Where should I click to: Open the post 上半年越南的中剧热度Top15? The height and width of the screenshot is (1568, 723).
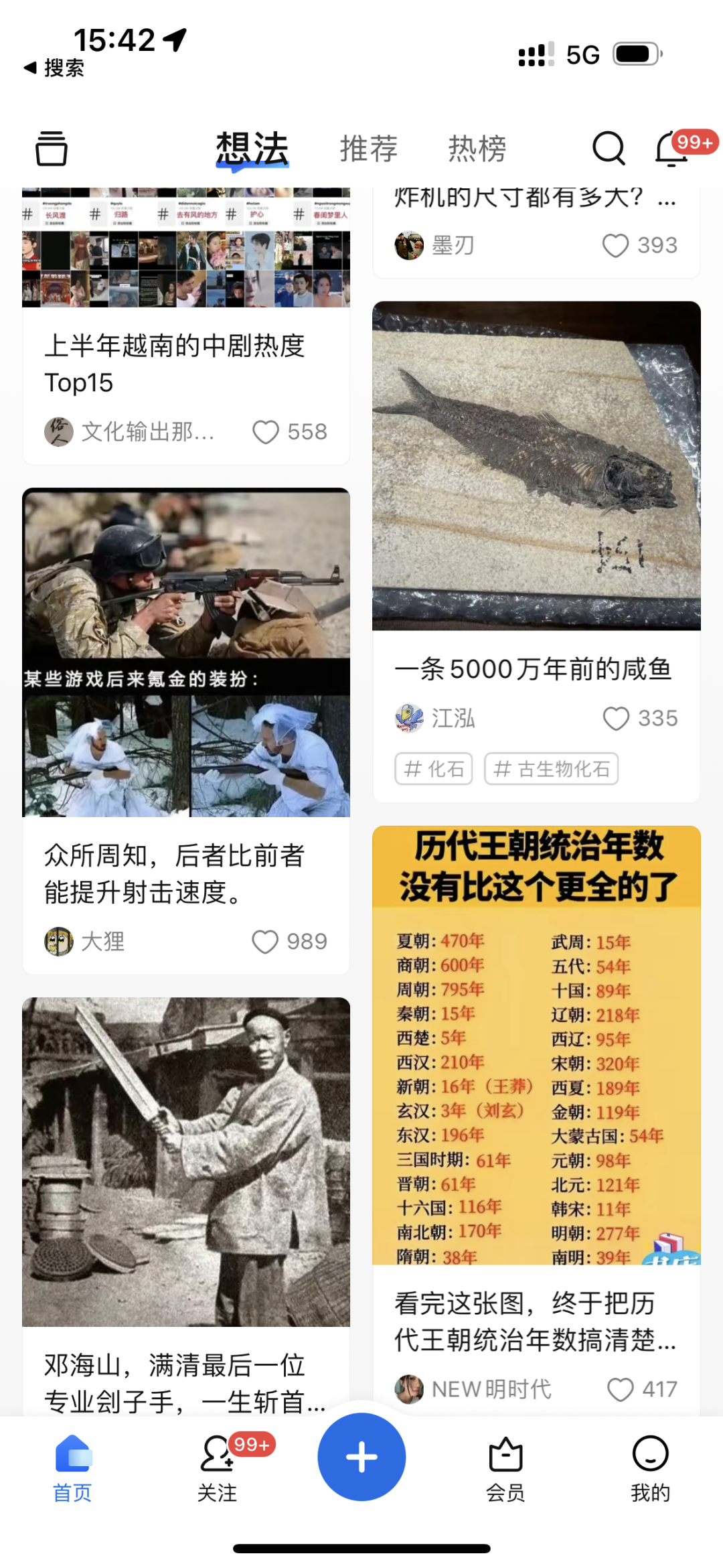(x=175, y=364)
